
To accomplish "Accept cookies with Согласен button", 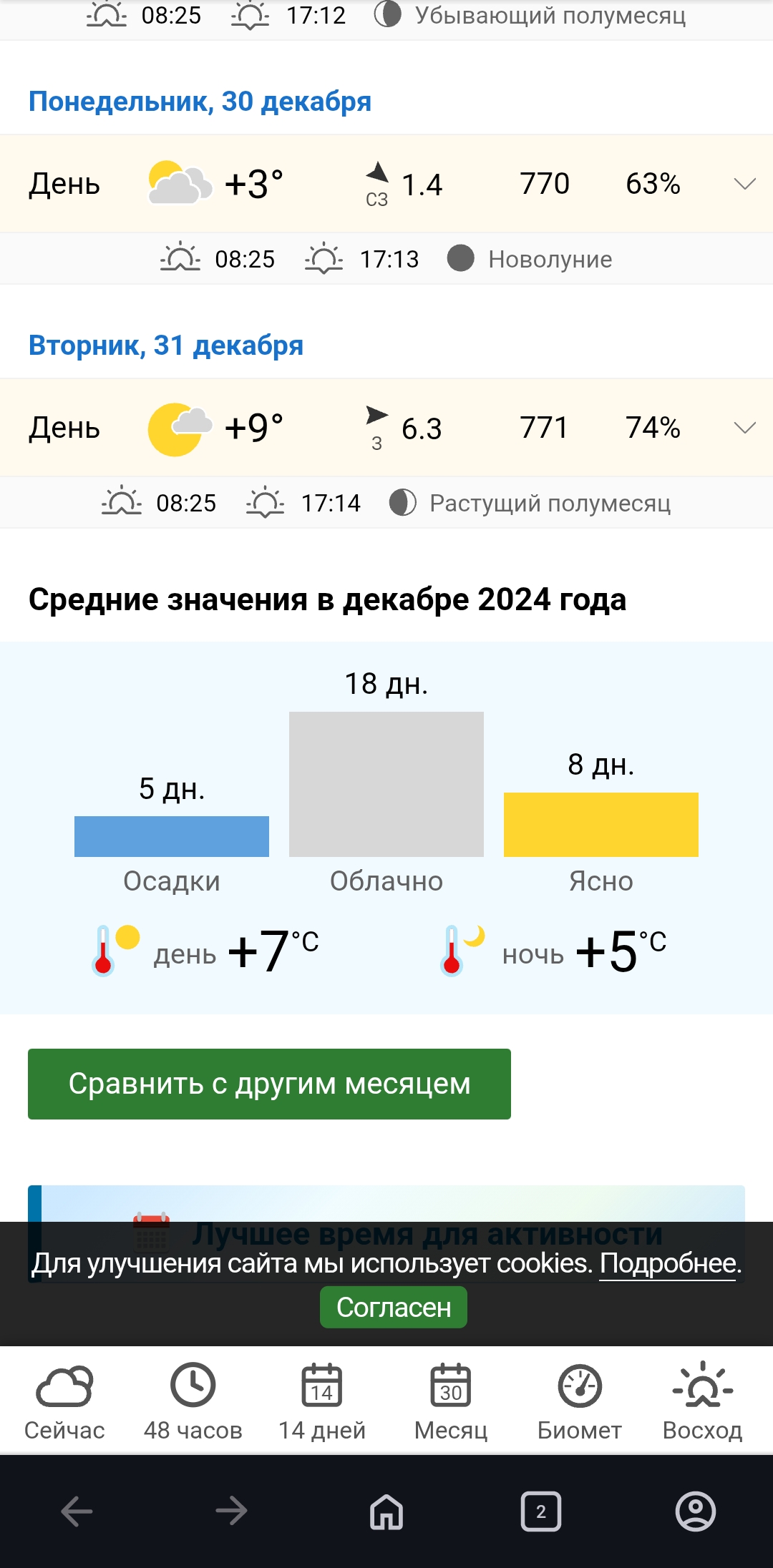I will [x=394, y=1307].
